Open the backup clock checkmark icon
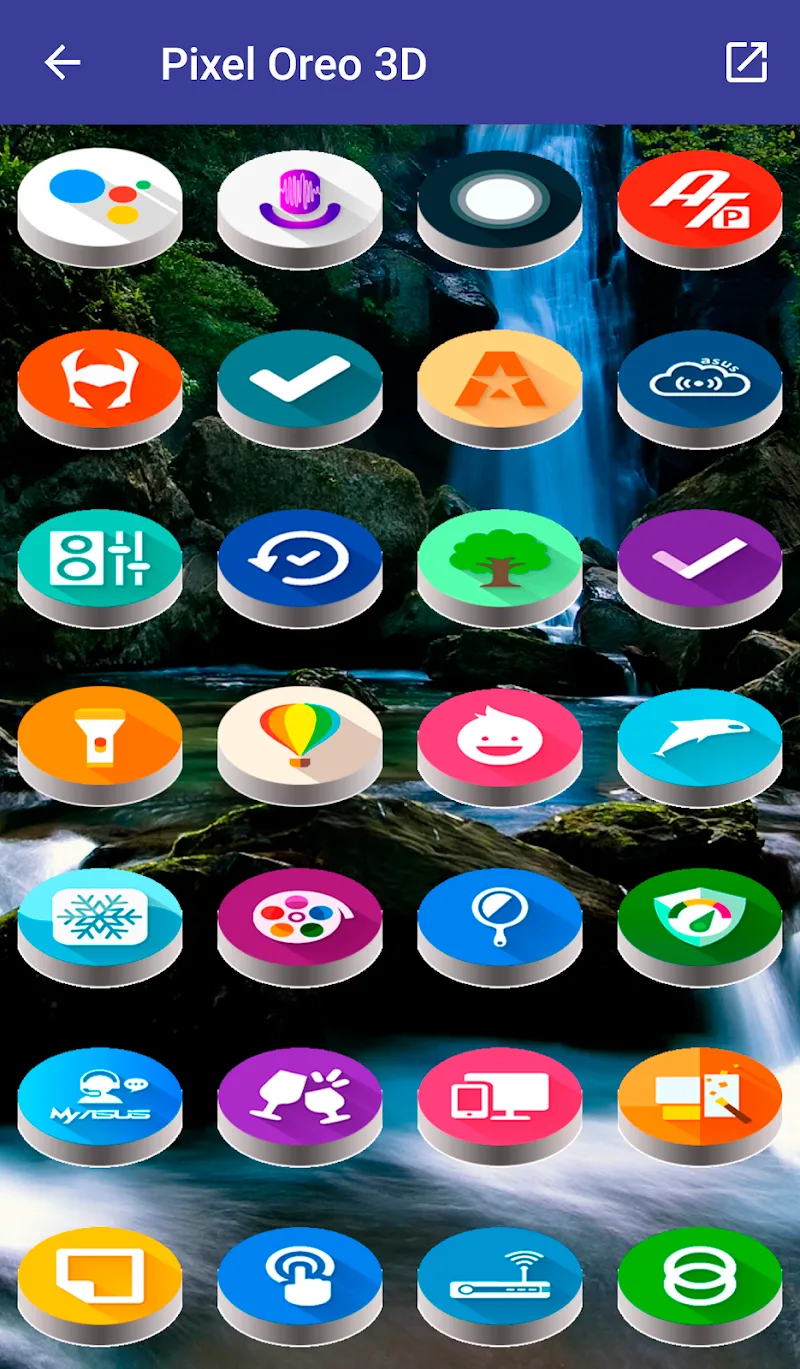 pyautogui.click(x=300, y=560)
